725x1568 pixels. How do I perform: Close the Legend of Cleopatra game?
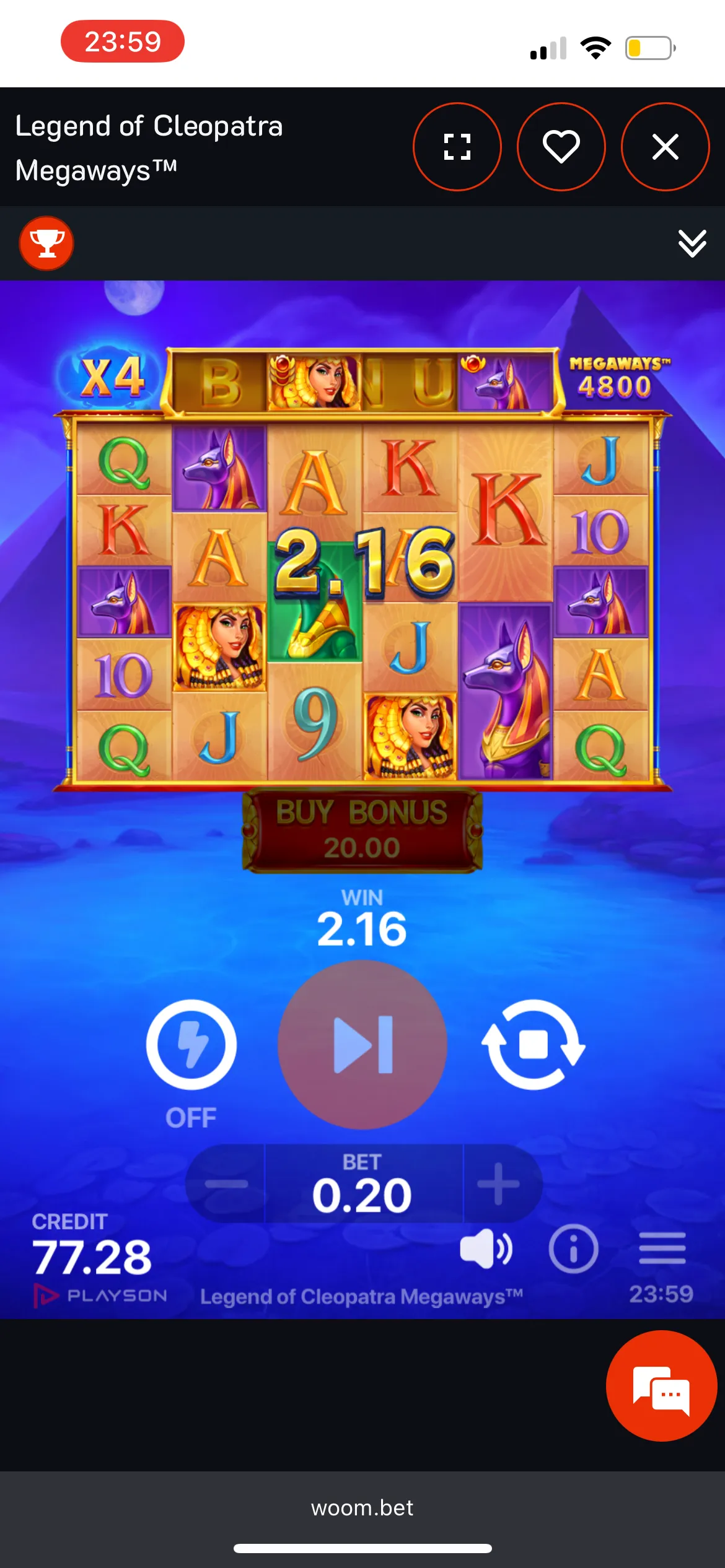tap(665, 147)
